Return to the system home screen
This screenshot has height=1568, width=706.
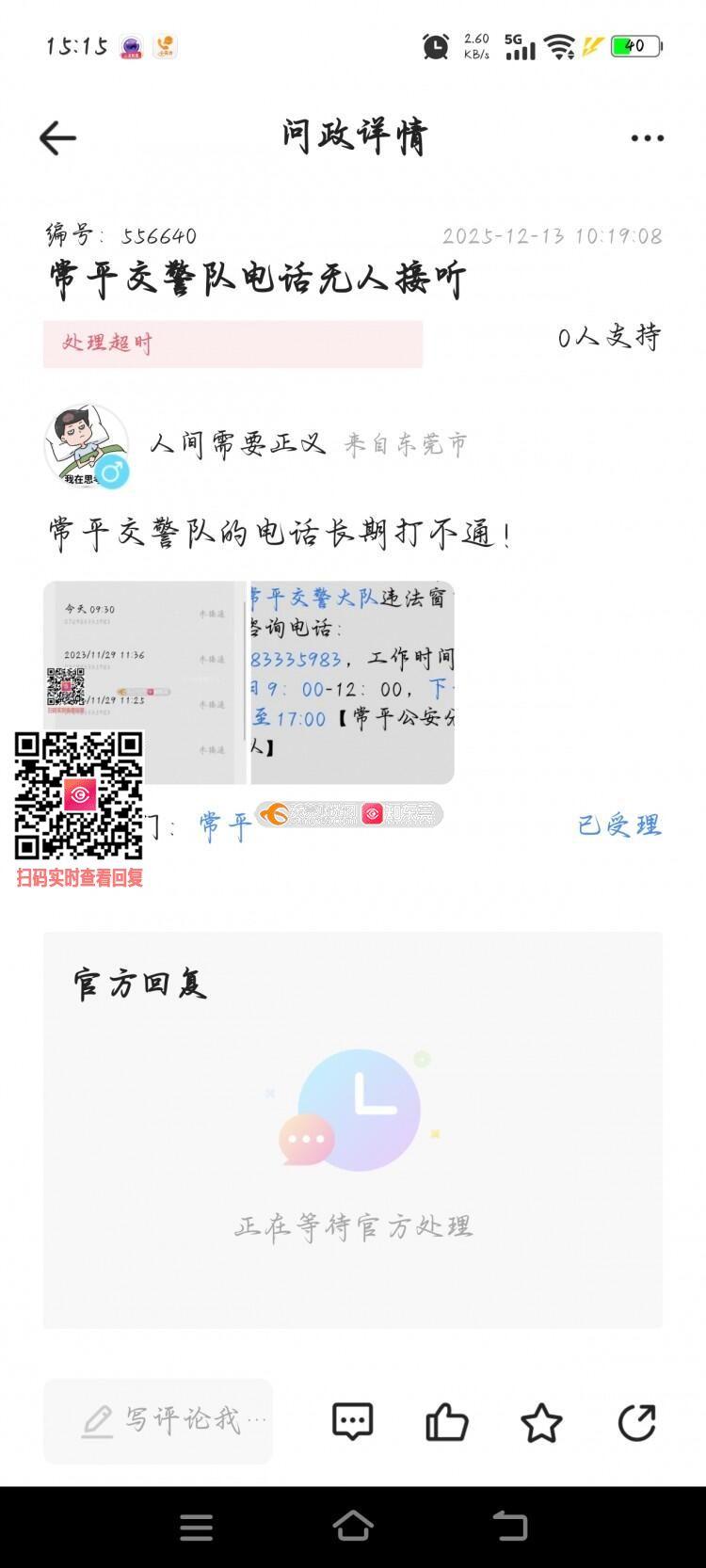pyautogui.click(x=353, y=1527)
